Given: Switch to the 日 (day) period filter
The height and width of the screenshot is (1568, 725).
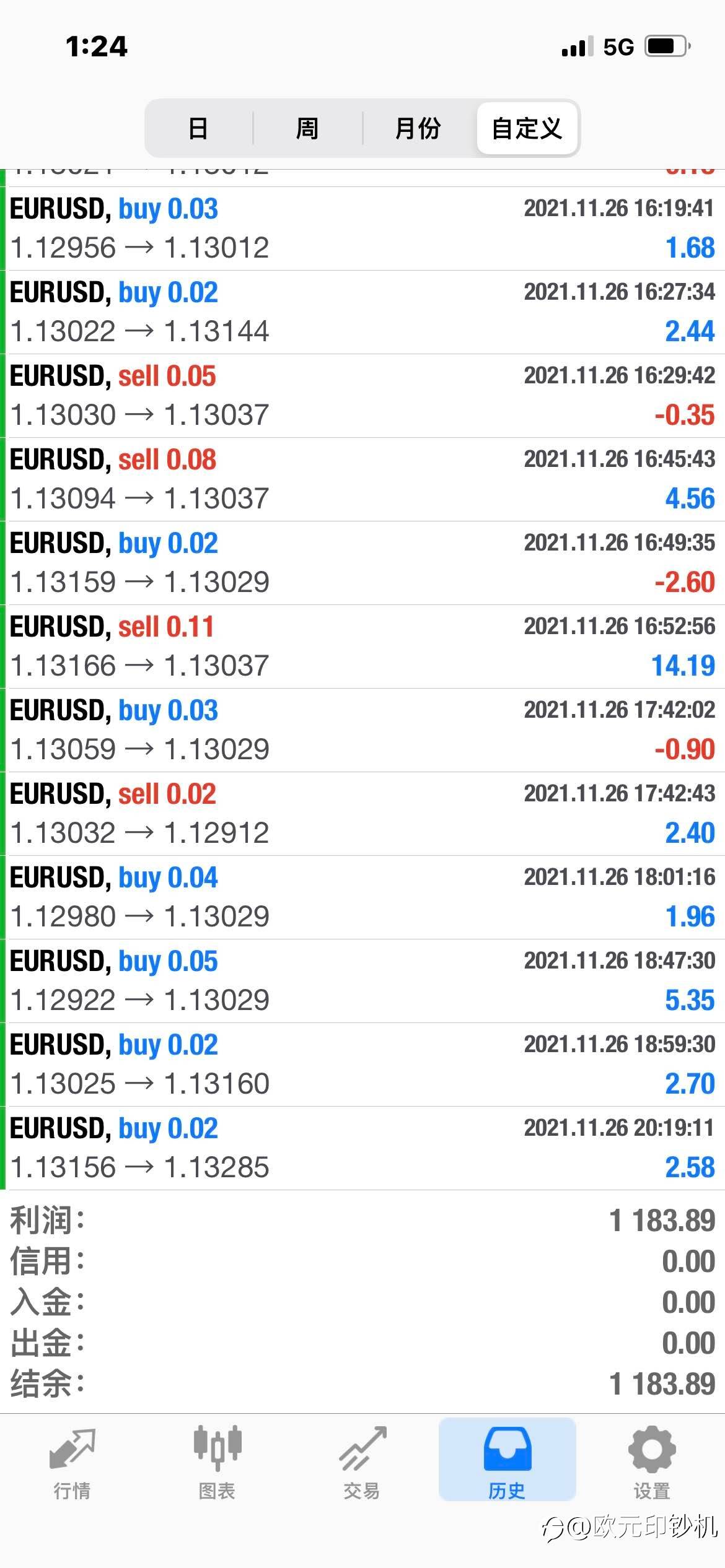Looking at the screenshot, I should [198, 128].
